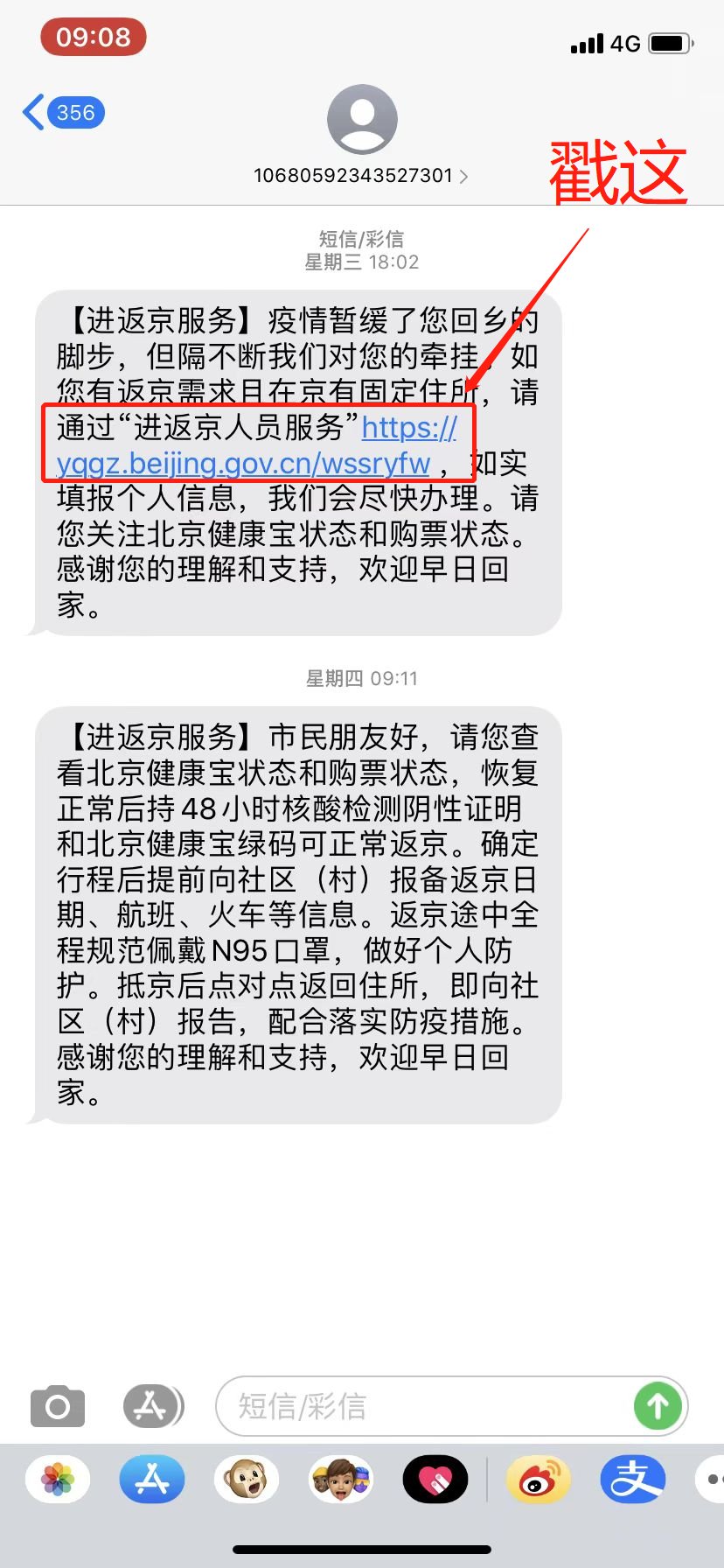Open the Alipay iMessage app
Screen dimensions: 724x1568
(633, 1480)
